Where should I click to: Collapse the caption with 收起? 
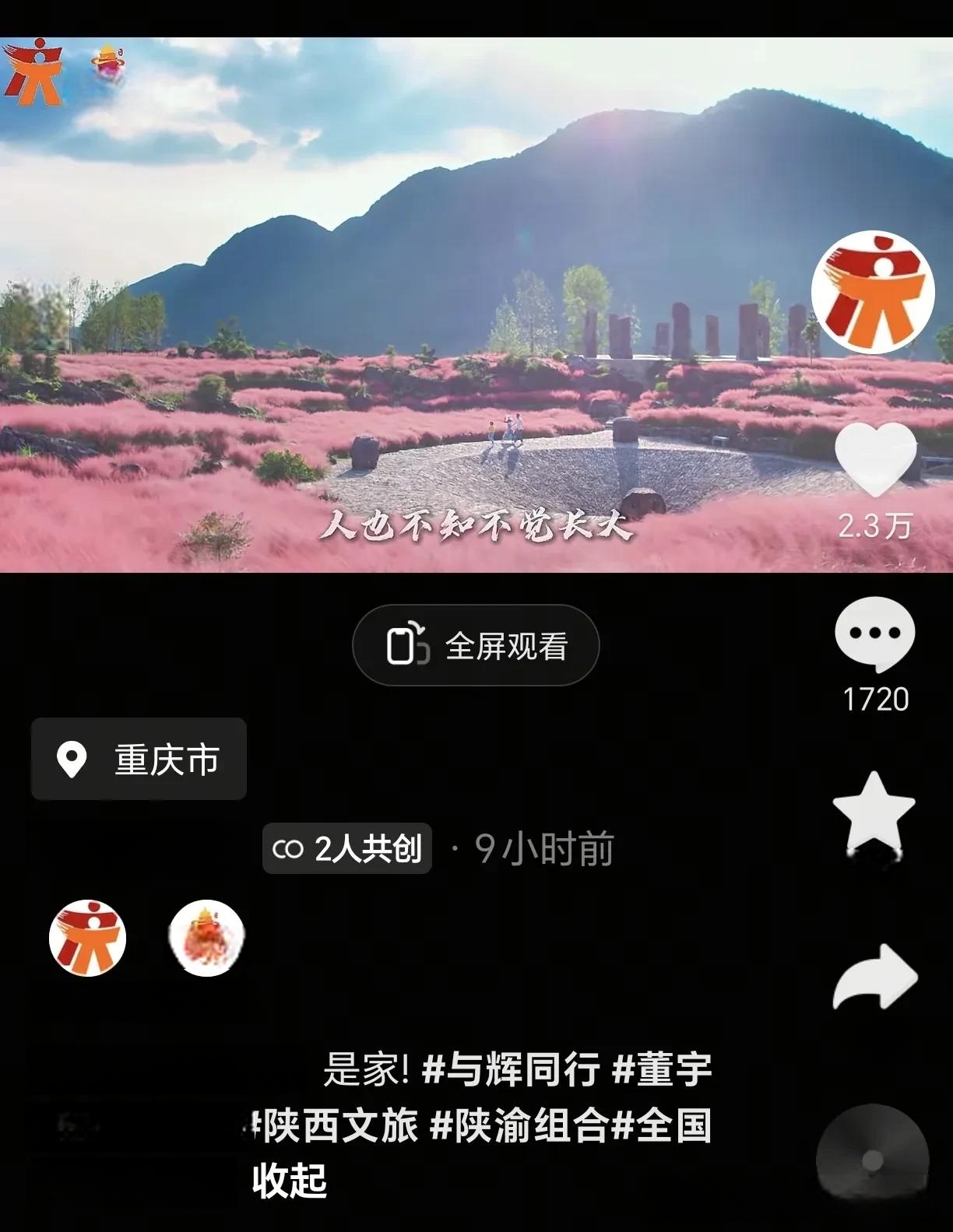click(x=289, y=1180)
